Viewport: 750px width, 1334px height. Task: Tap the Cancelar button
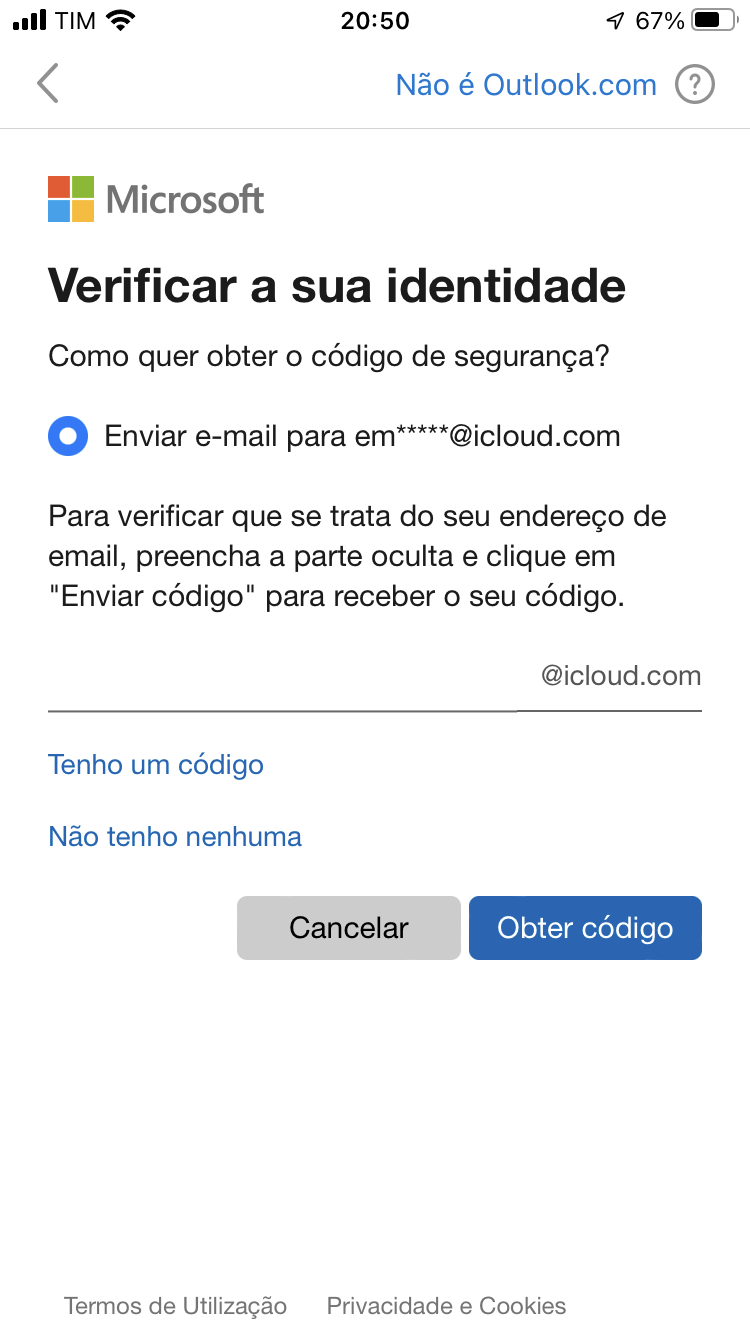click(x=348, y=928)
